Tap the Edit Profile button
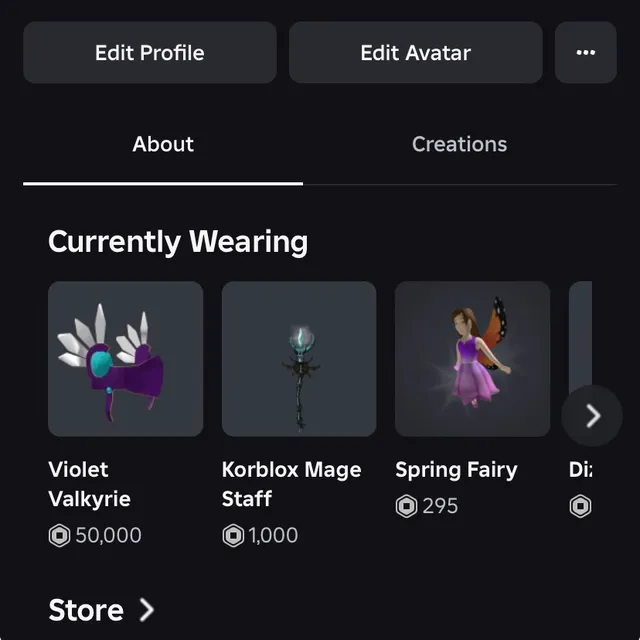 point(150,53)
